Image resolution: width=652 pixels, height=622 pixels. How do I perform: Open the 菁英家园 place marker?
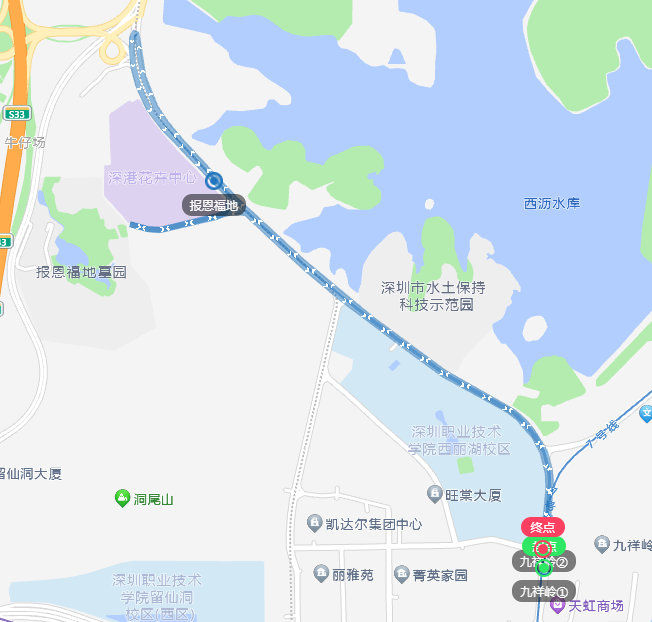[401, 574]
